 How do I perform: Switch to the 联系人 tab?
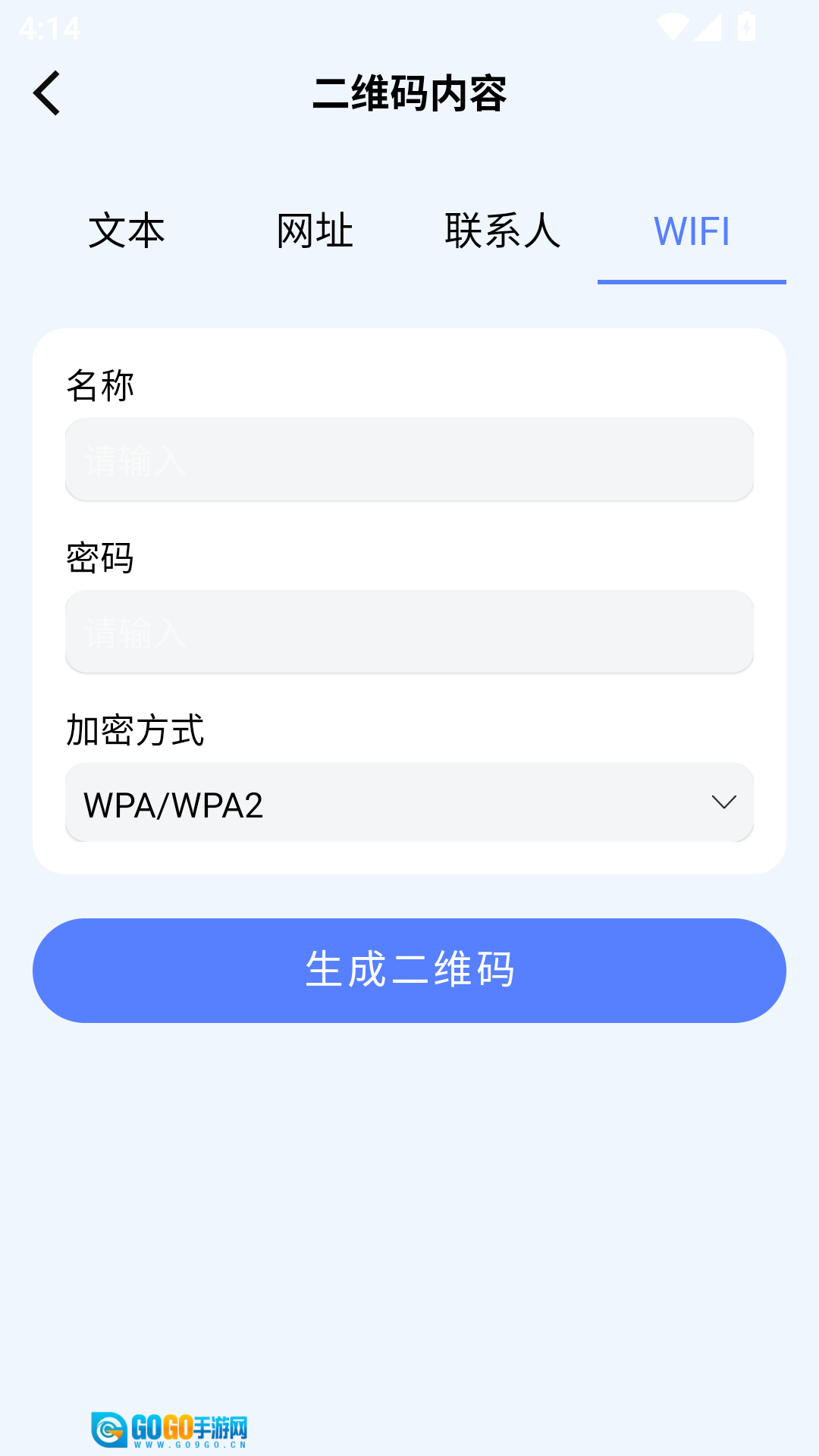503,231
